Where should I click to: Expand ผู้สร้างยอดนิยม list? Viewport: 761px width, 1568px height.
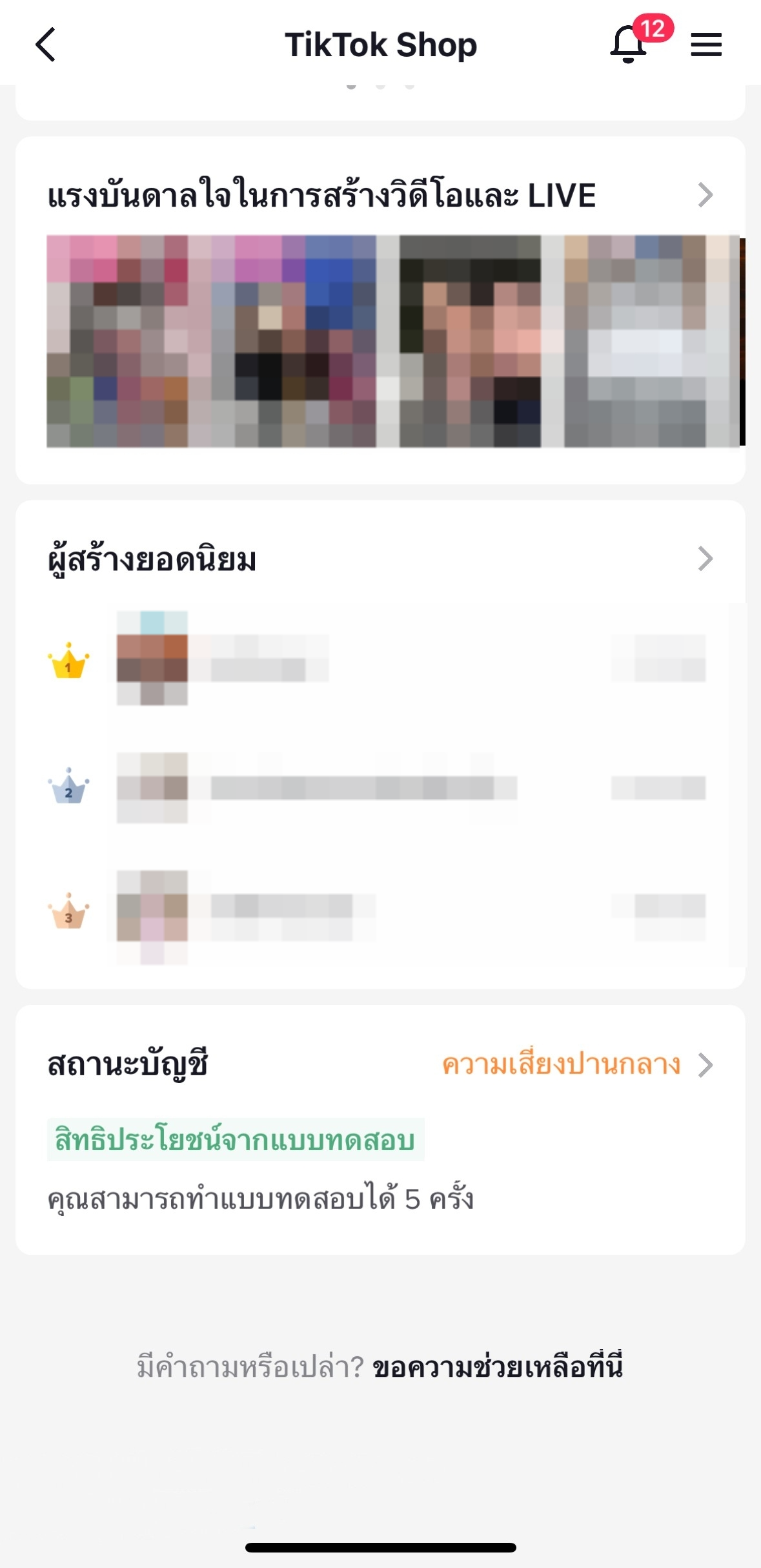tap(705, 559)
